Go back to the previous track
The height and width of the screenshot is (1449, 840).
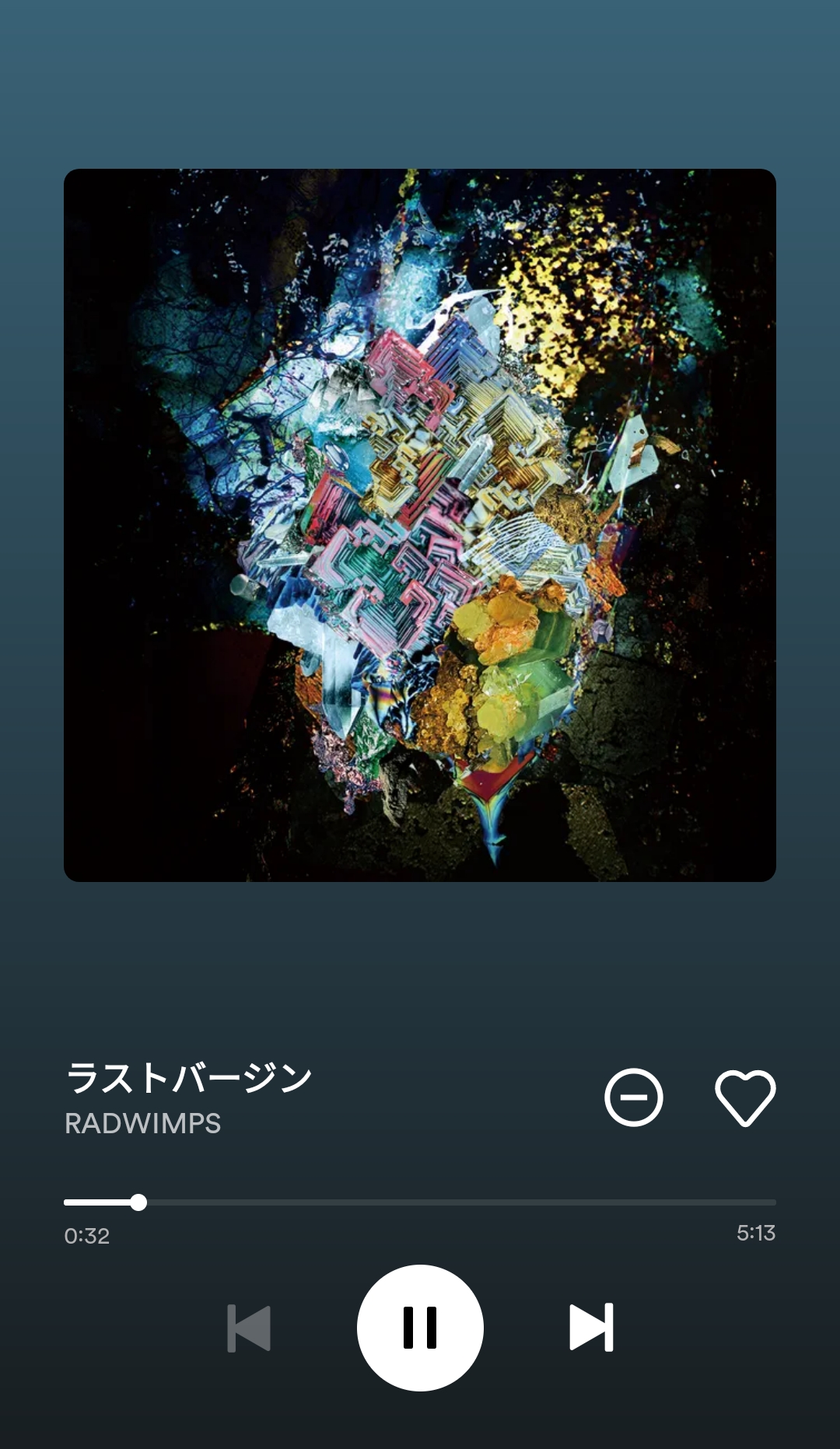click(x=249, y=1328)
